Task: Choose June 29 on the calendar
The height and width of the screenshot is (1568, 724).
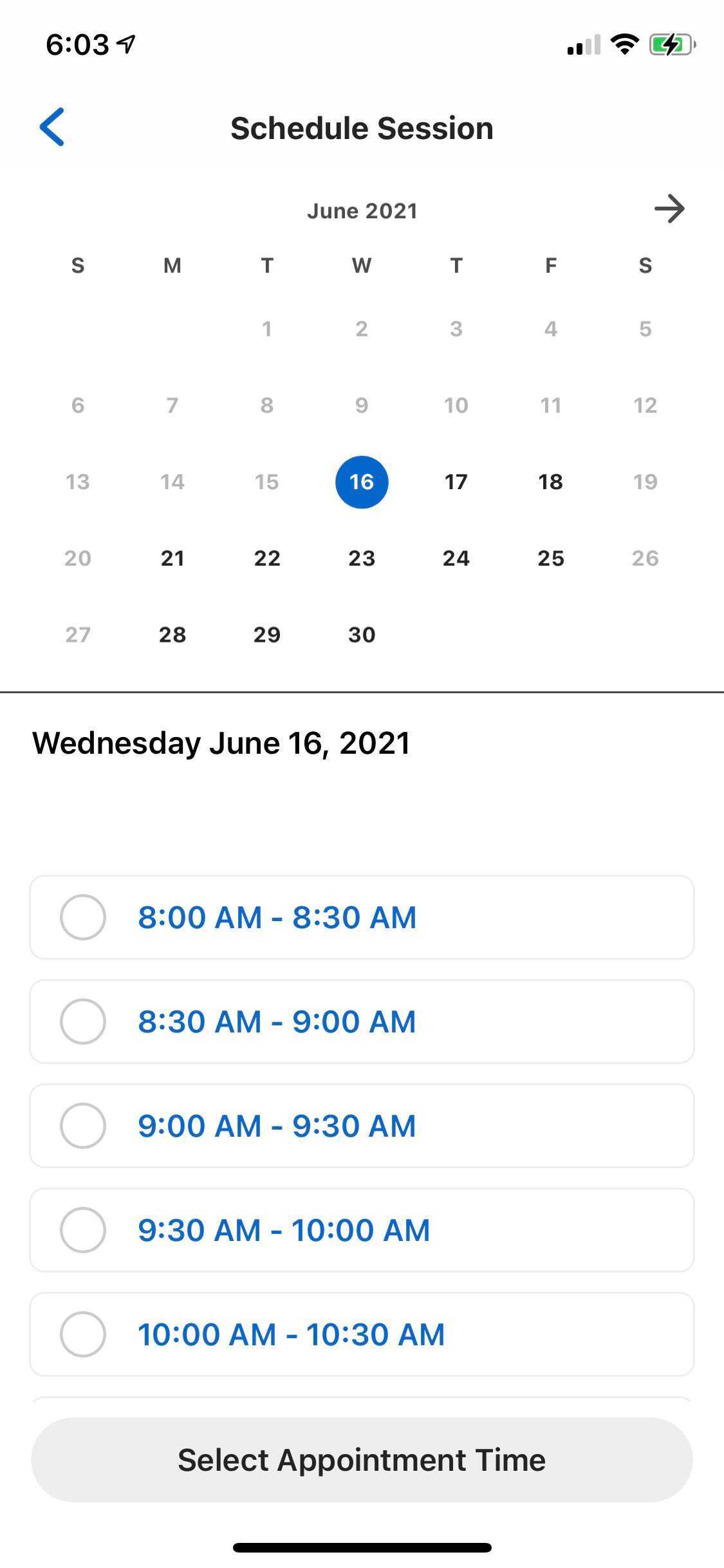Action: [x=267, y=635]
